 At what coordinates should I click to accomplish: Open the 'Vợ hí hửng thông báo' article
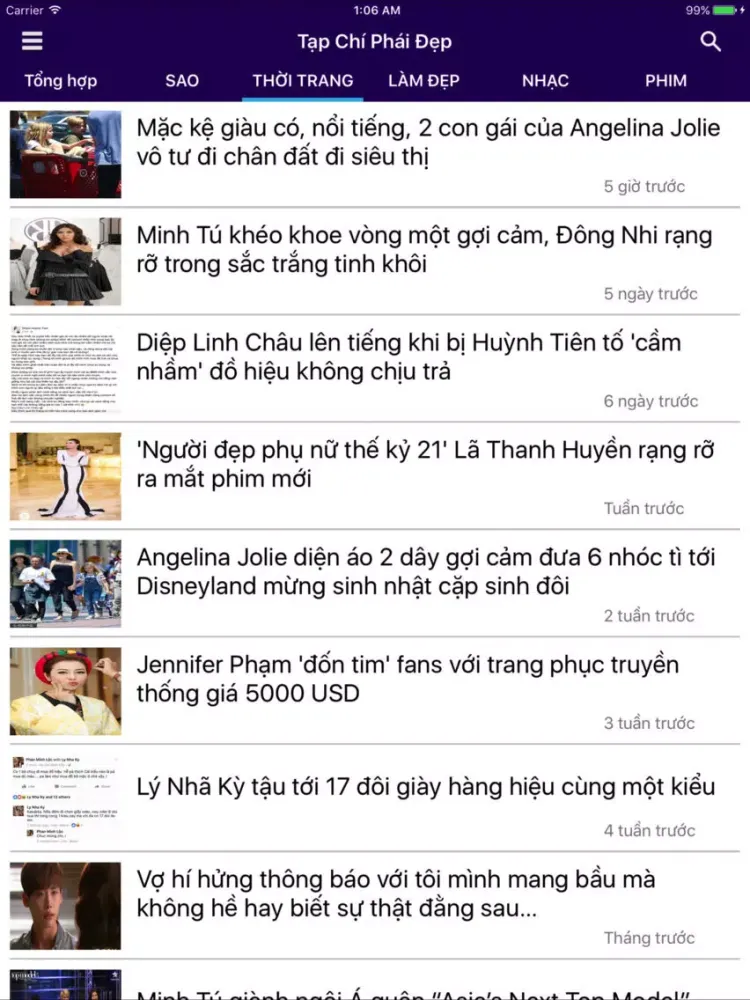396,894
